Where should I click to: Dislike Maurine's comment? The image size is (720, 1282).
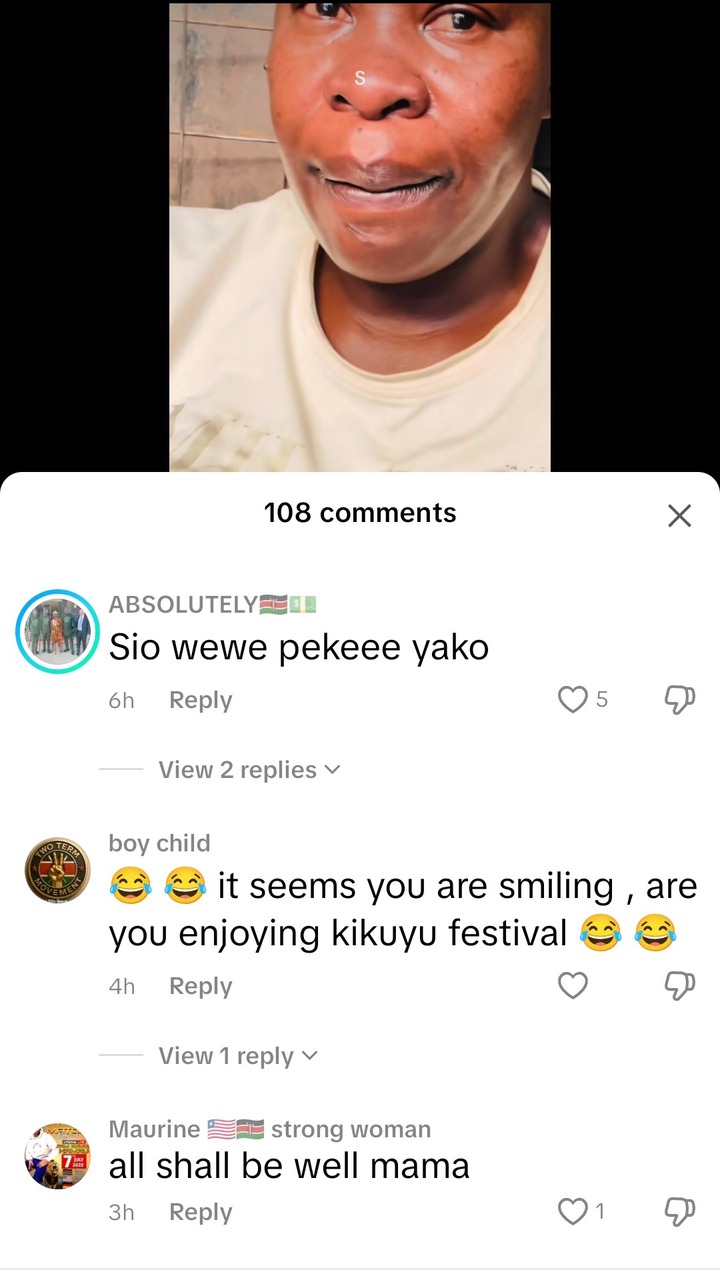pyautogui.click(x=679, y=1212)
